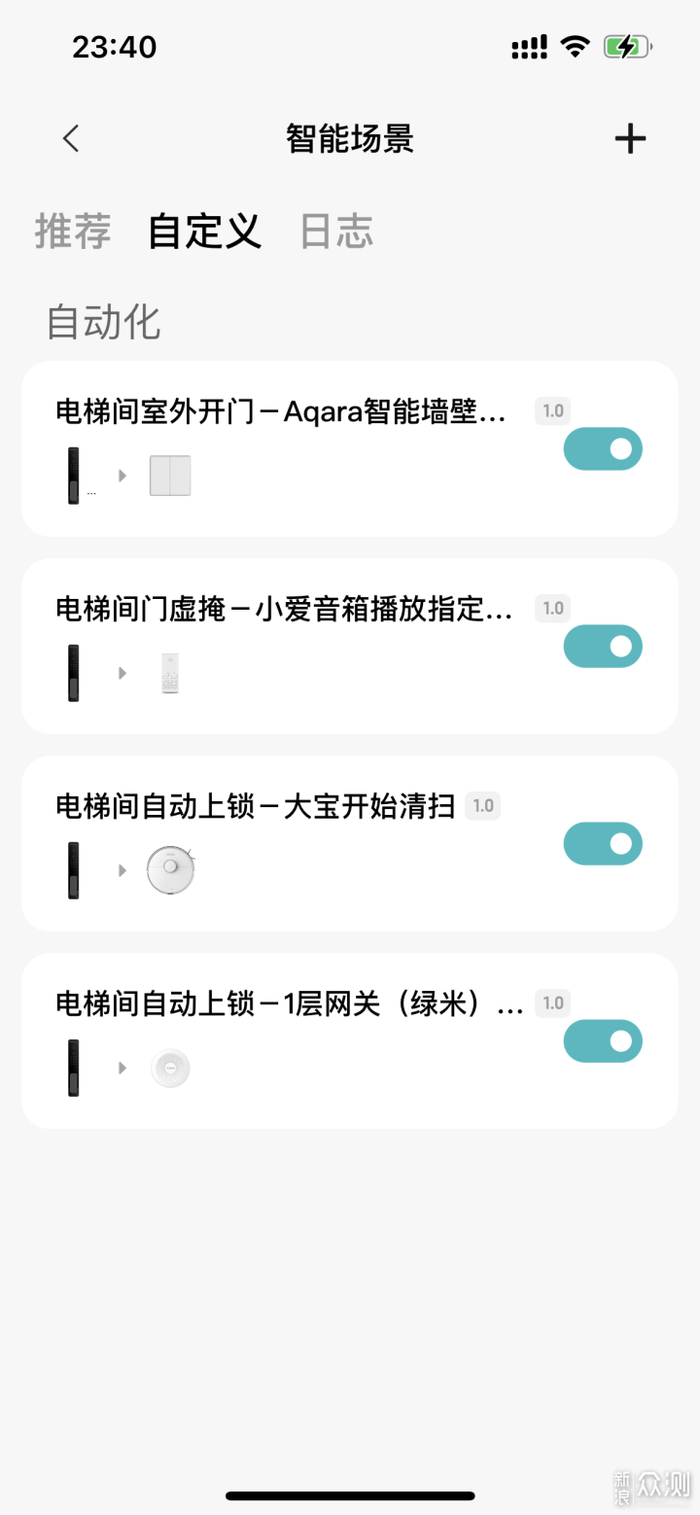Go back using the back arrow
Viewport: 700px width, 1515px height.
tap(70, 138)
